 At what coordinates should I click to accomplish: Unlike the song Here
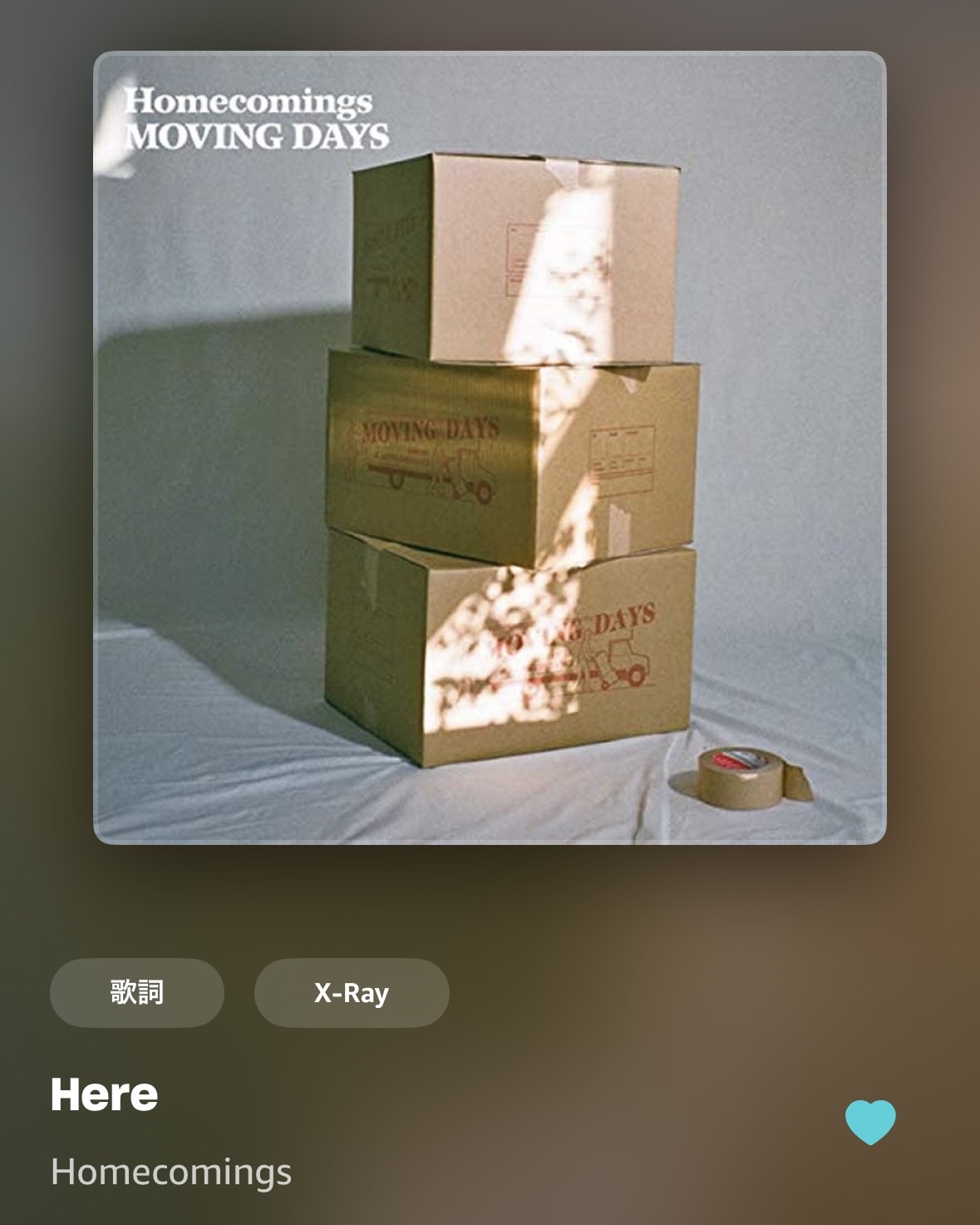[870, 1122]
